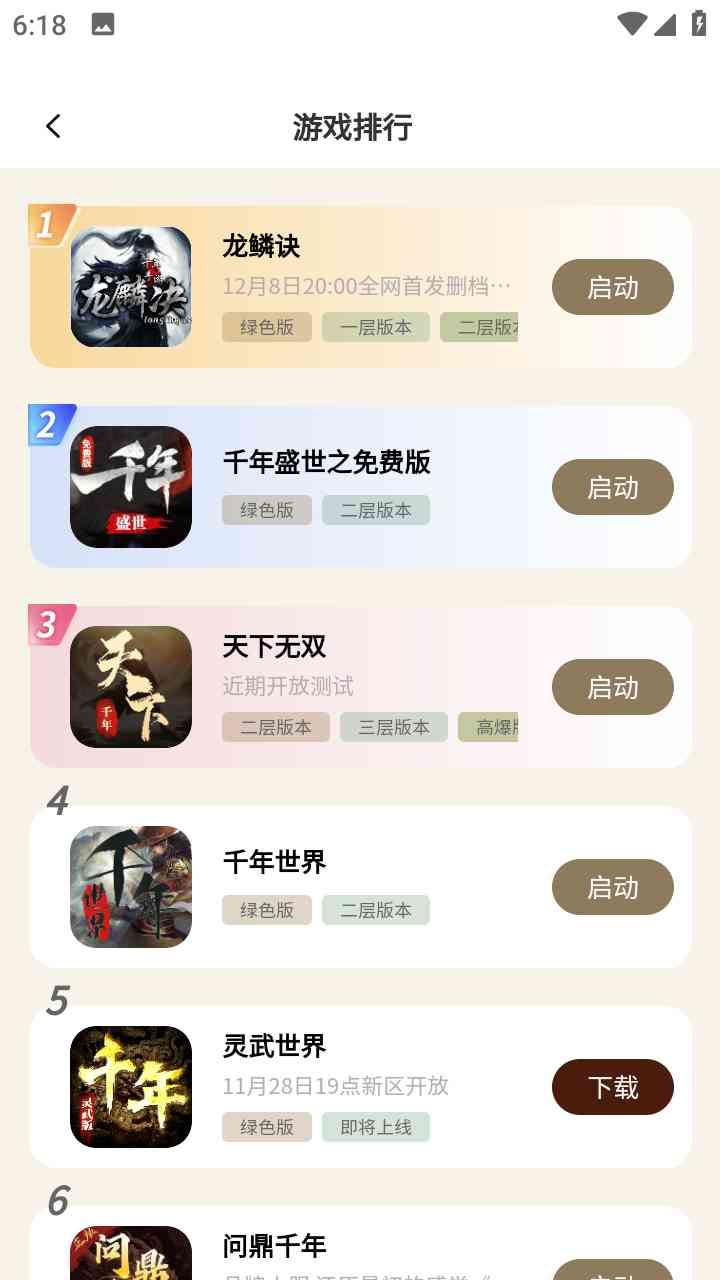720x1280 pixels.
Task: Launch 龙鳞诀 with its 启动 button
Action: tap(612, 287)
